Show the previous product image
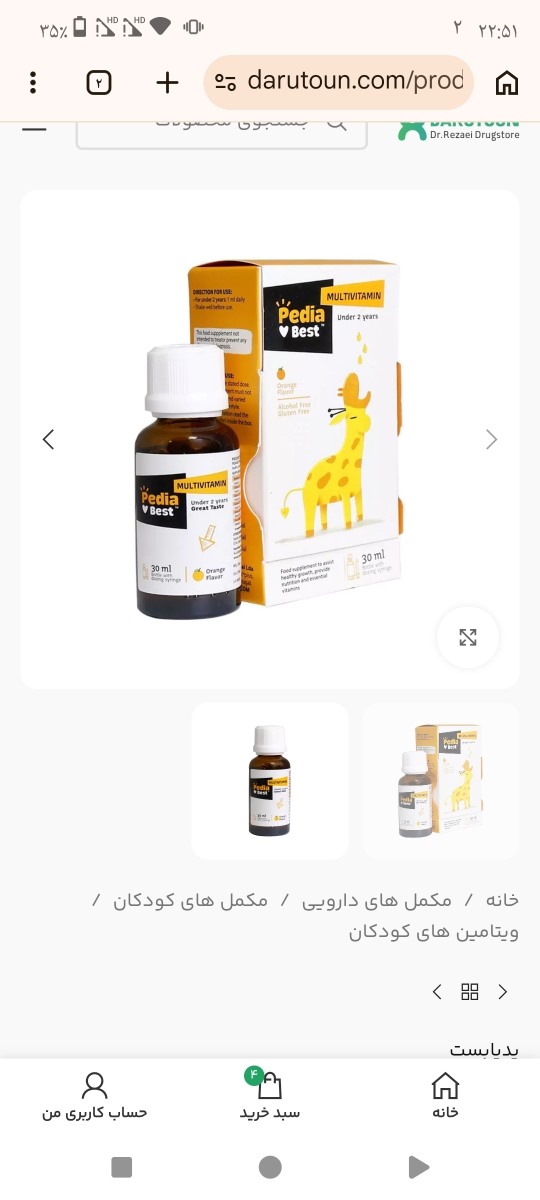The image size is (540, 1200). tap(48, 439)
